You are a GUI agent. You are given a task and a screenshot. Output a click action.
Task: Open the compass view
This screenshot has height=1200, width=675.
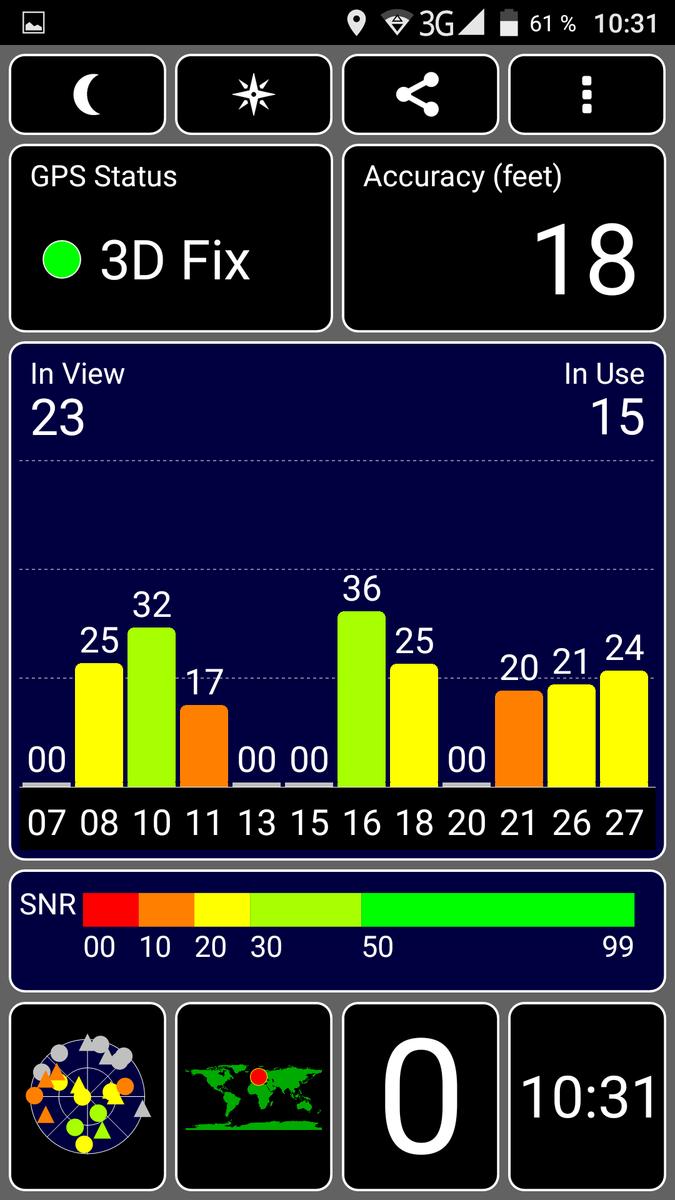pyautogui.click(x=253, y=95)
